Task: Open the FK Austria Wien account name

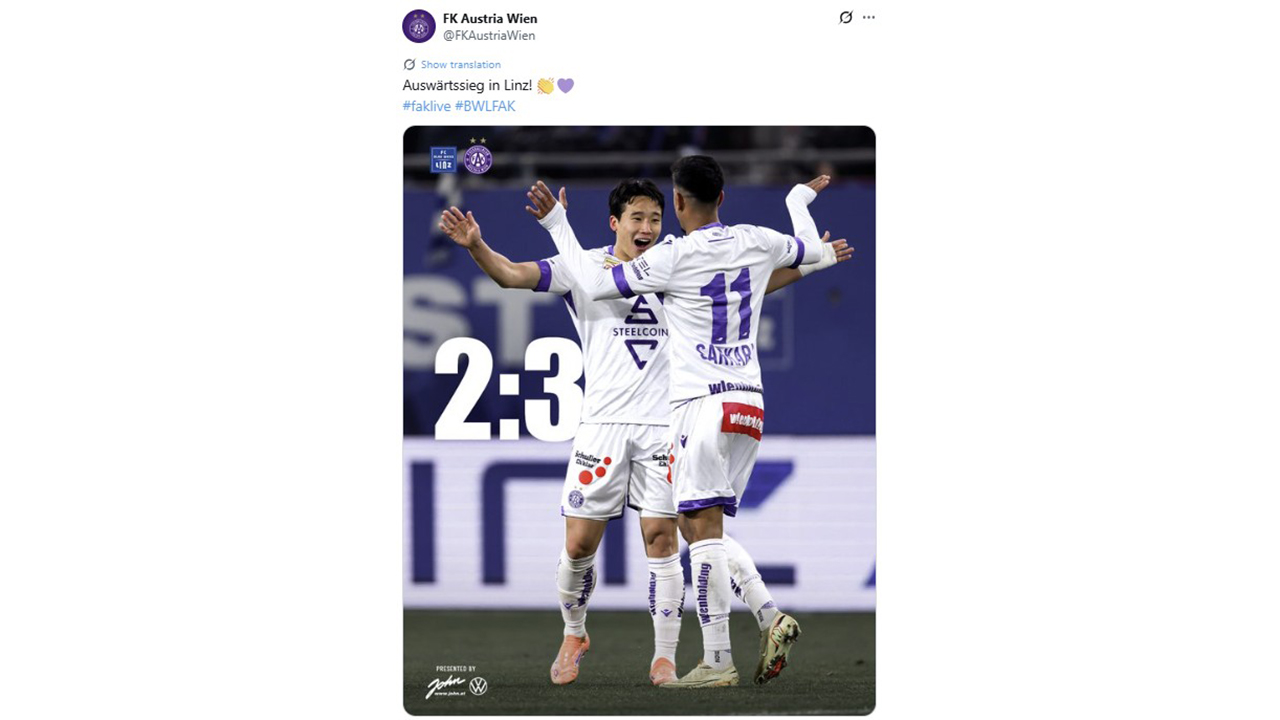Action: click(490, 18)
